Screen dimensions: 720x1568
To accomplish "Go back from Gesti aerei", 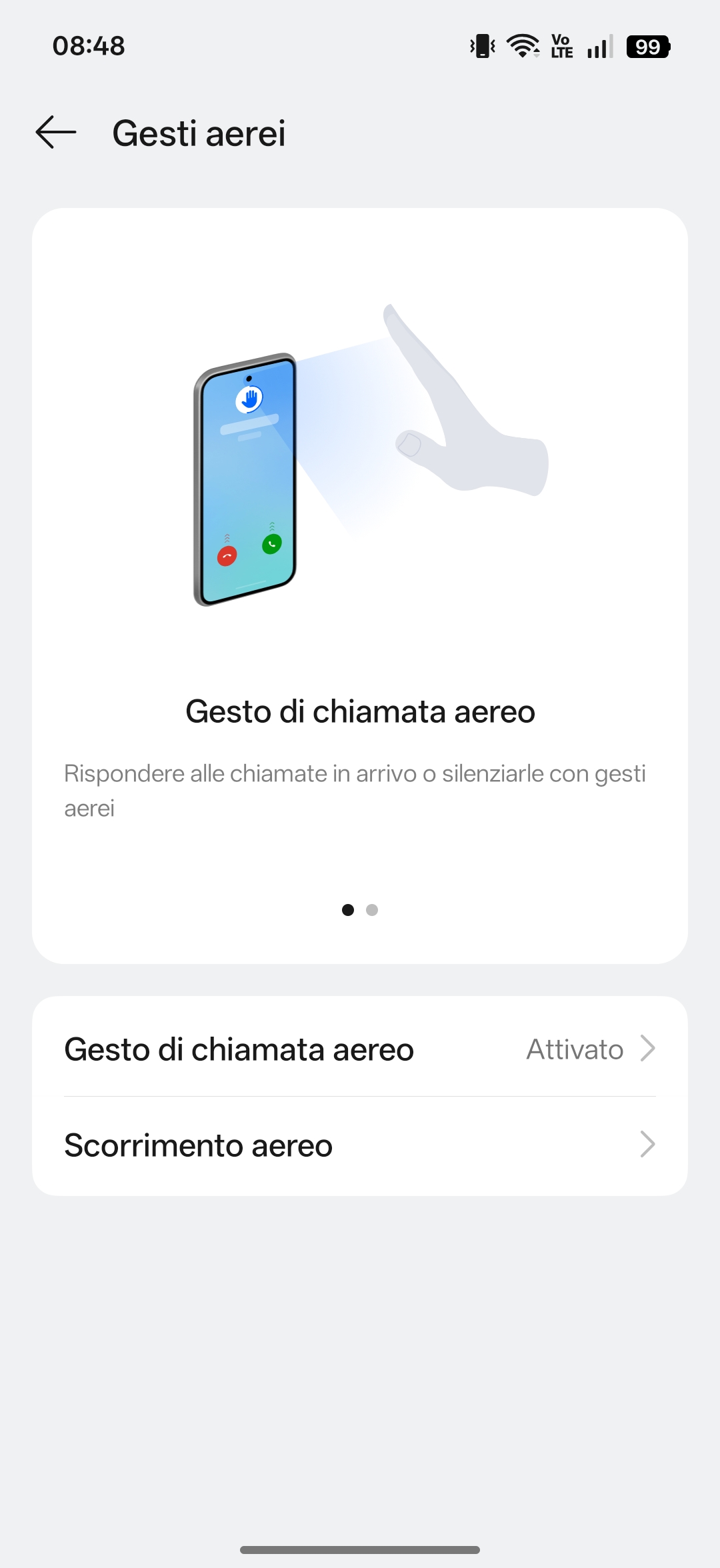I will [56, 132].
